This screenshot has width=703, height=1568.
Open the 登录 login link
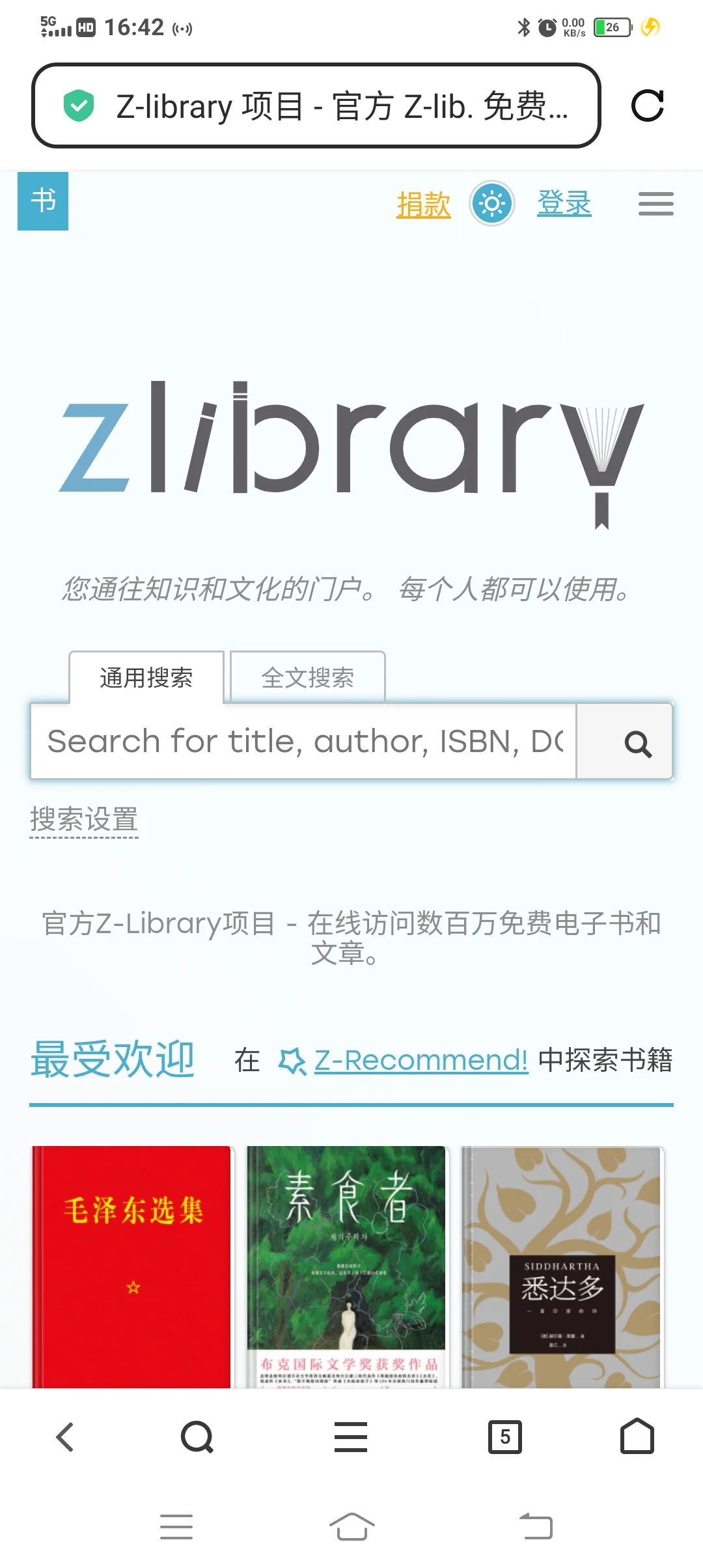(564, 203)
